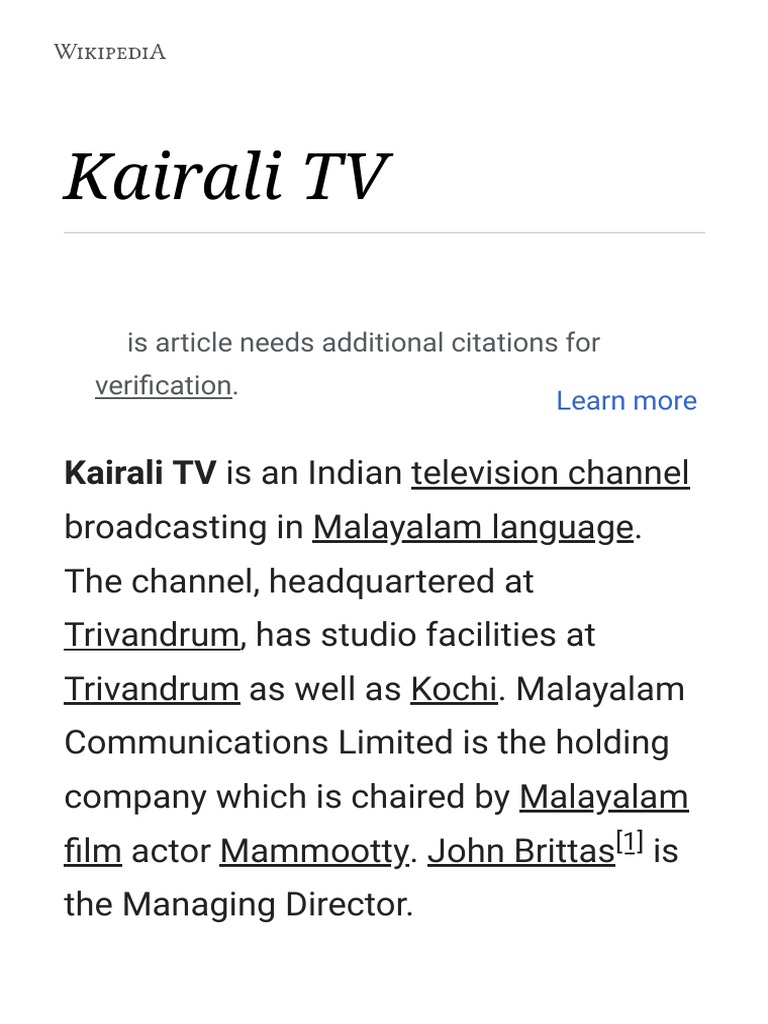Tap citation reference number 1
This screenshot has height=1024, width=768.
[630, 842]
